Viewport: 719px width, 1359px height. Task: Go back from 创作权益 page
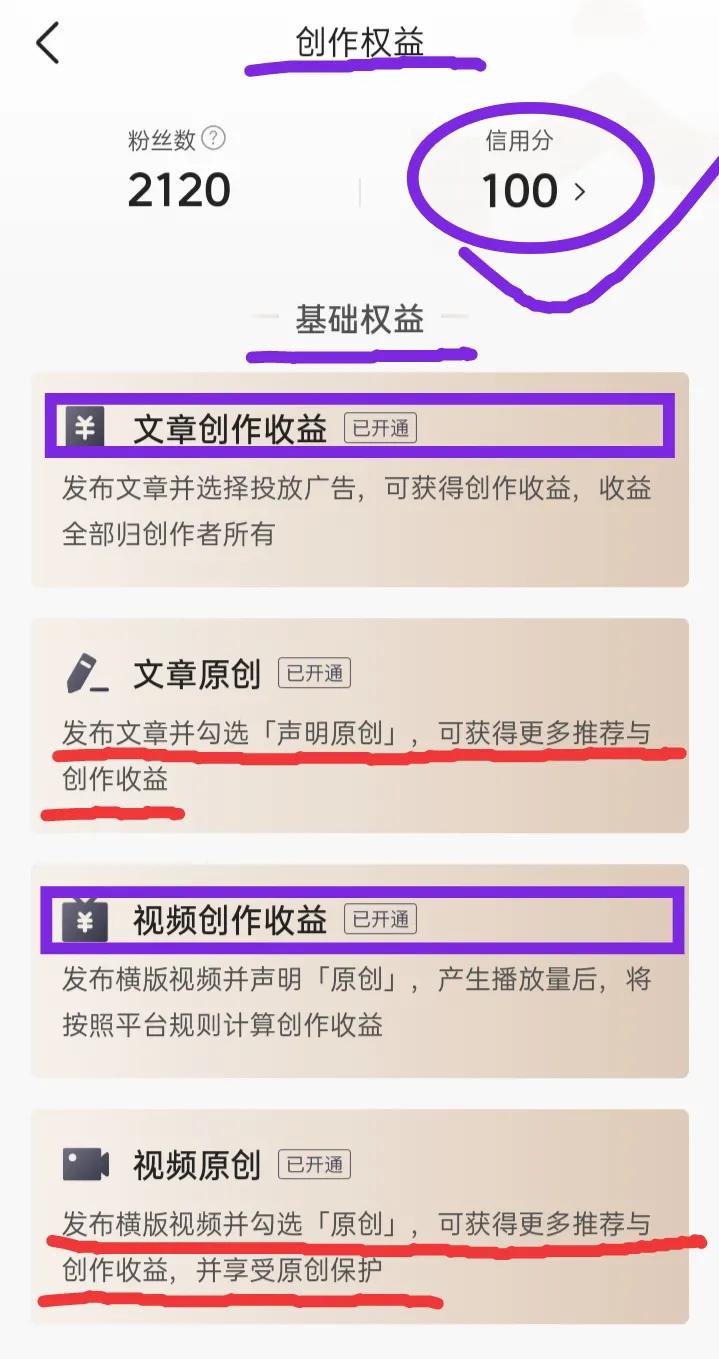point(47,44)
